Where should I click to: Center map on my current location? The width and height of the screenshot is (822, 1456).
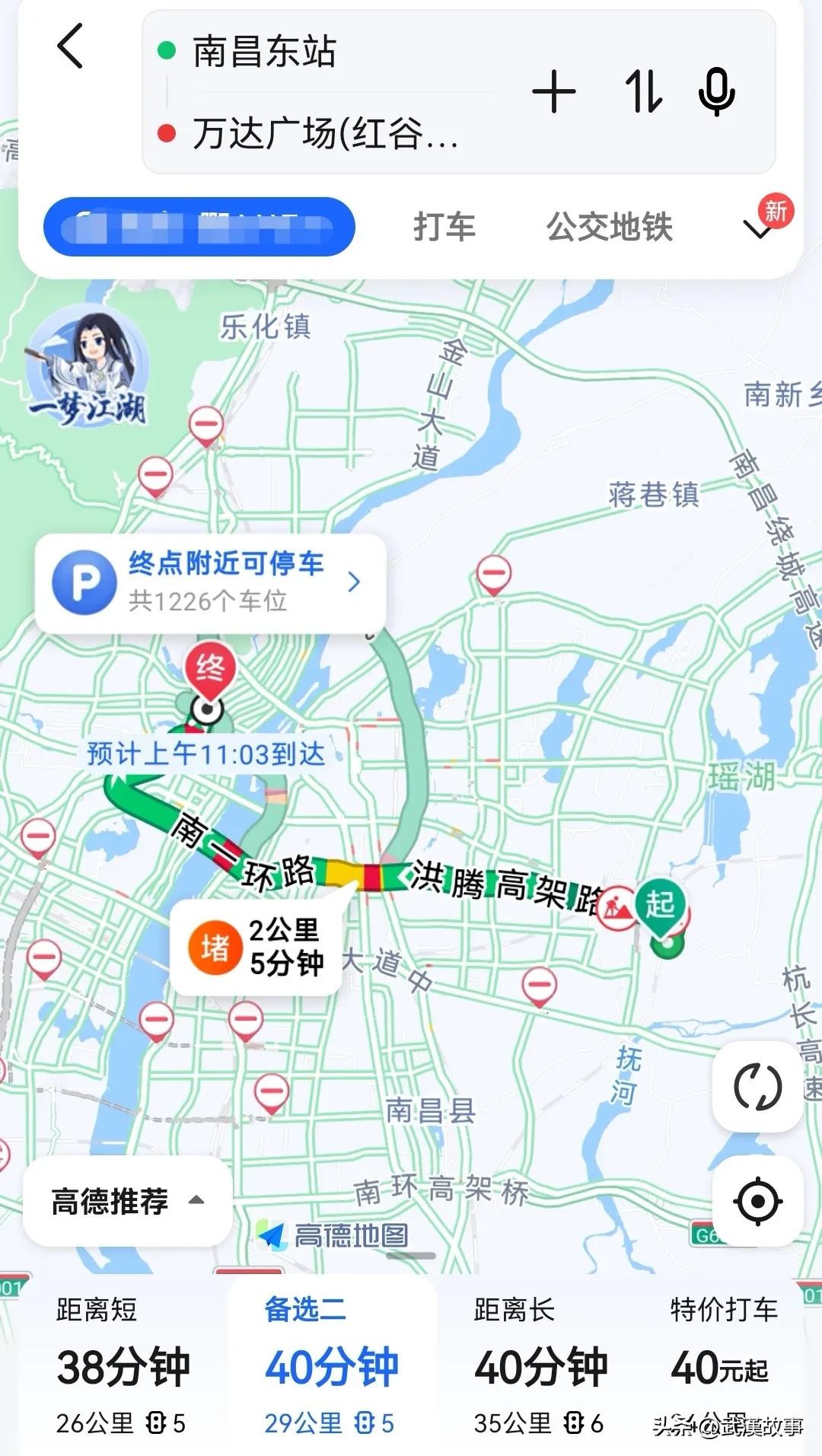click(x=757, y=1201)
